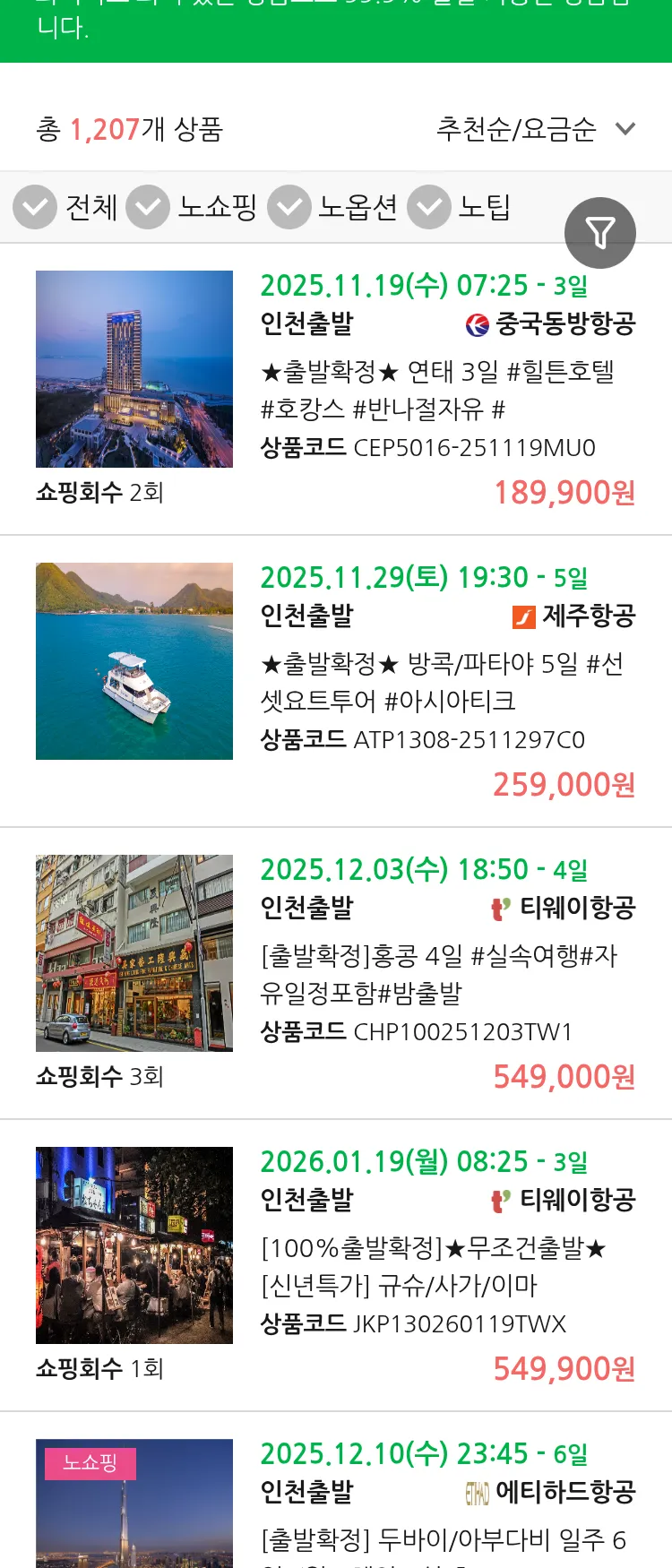
Task: Click the yacht photo on Bangkok tour
Action: tap(134, 661)
